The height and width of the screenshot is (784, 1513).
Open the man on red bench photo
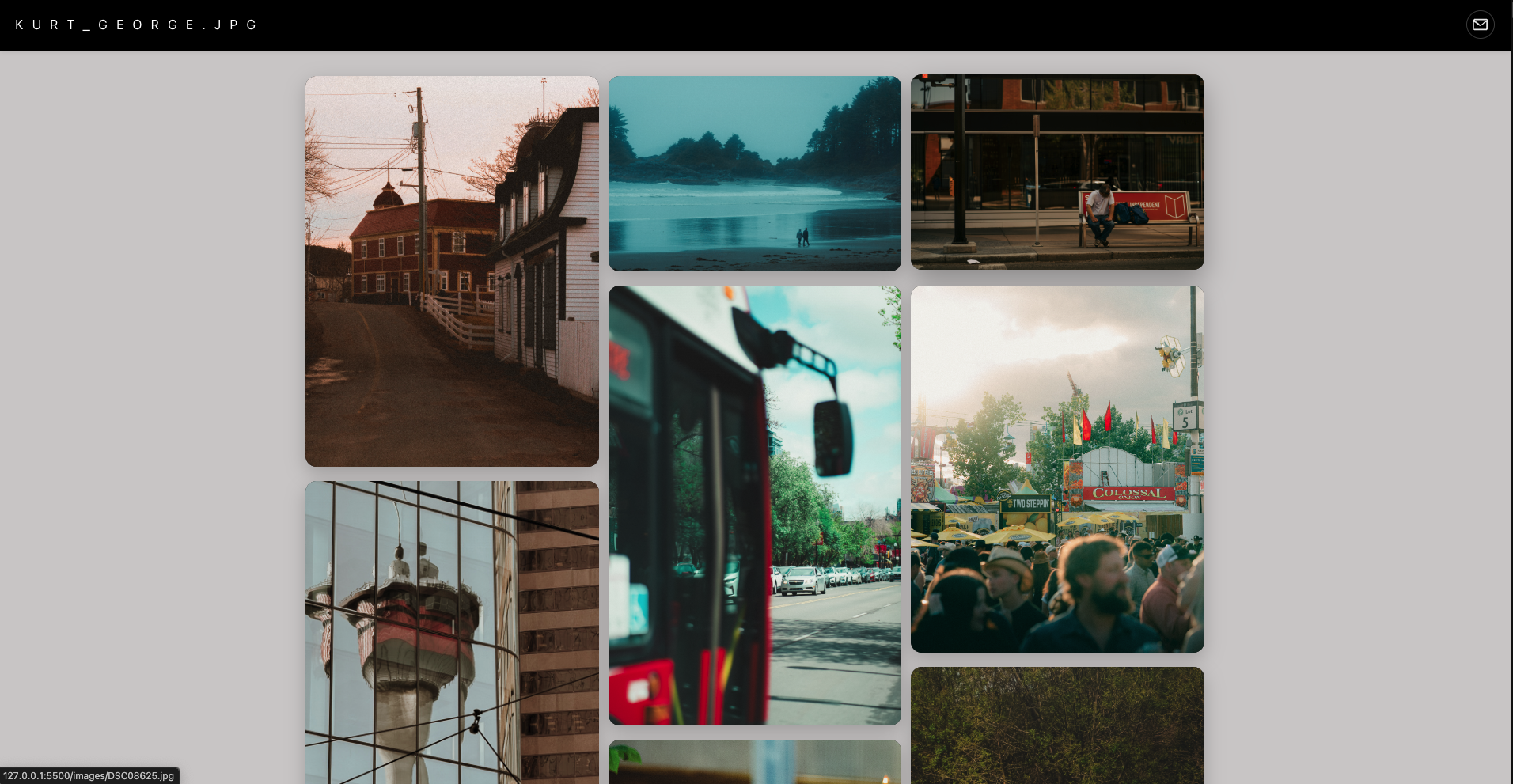[x=1057, y=172]
